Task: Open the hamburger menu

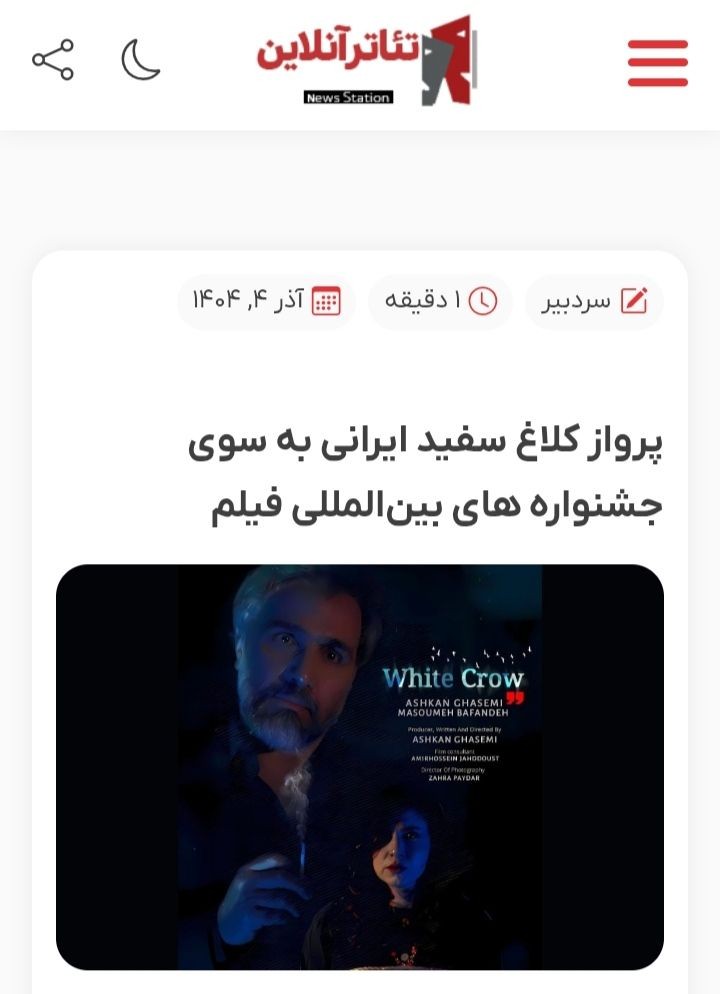Action: 657,62
